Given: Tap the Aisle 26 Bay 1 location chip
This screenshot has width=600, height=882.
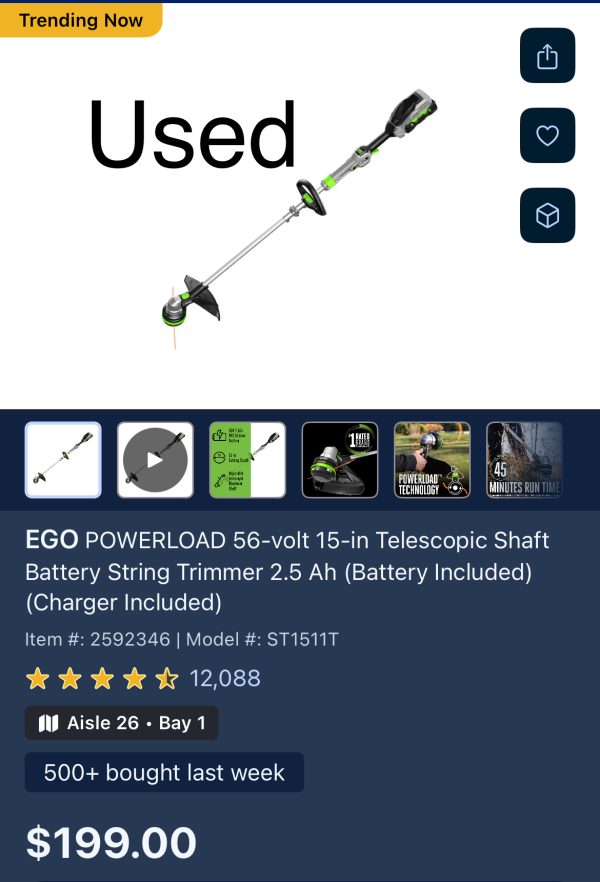Looking at the screenshot, I should click(122, 723).
